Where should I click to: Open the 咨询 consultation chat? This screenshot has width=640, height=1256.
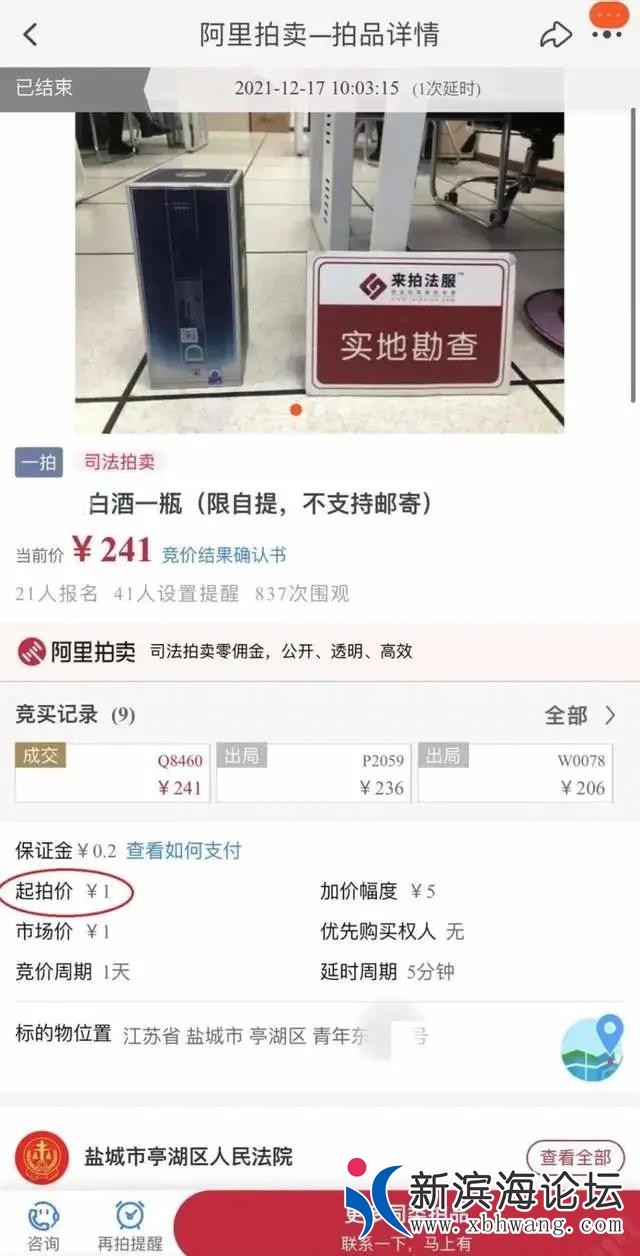tap(43, 1225)
